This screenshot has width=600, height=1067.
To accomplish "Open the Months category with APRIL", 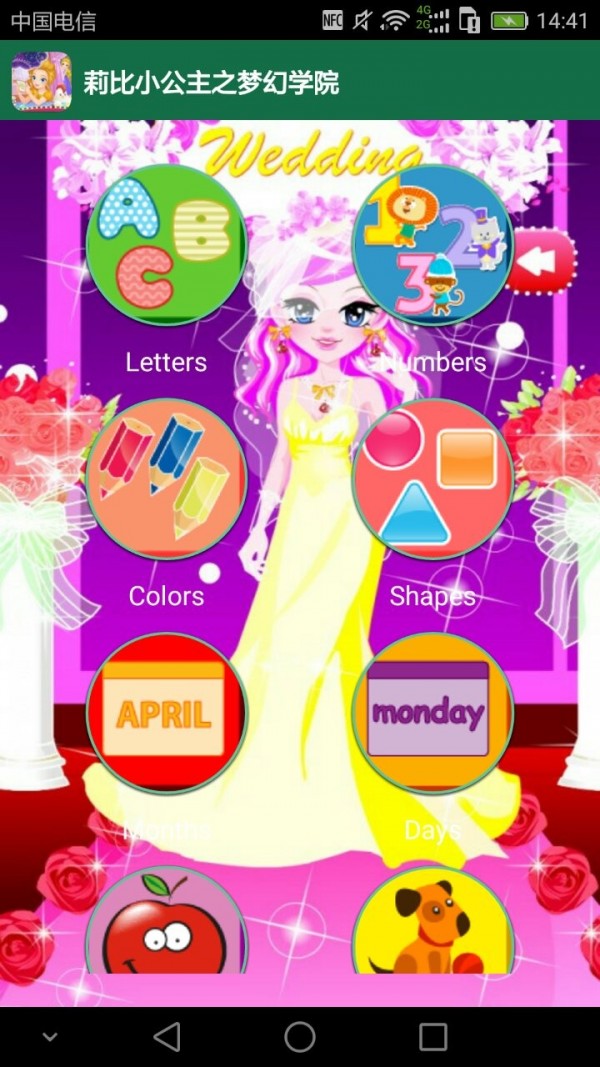I will (166, 713).
